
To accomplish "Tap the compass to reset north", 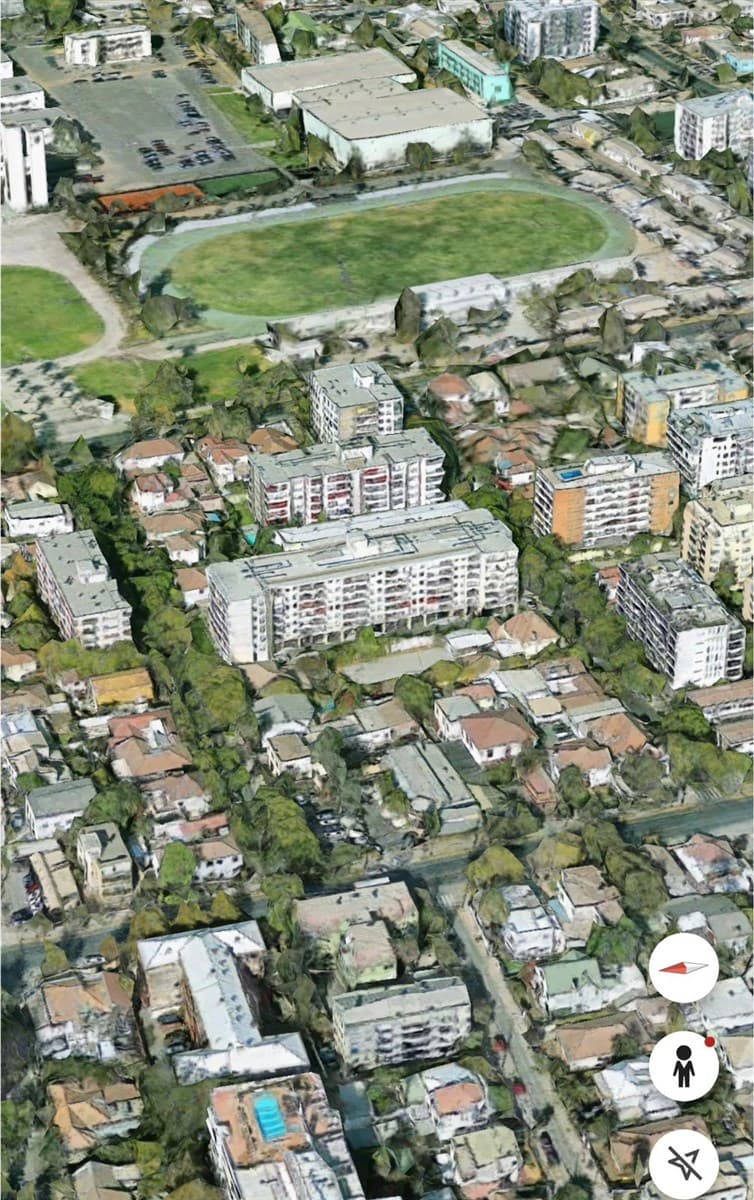I will pyautogui.click(x=684, y=966).
